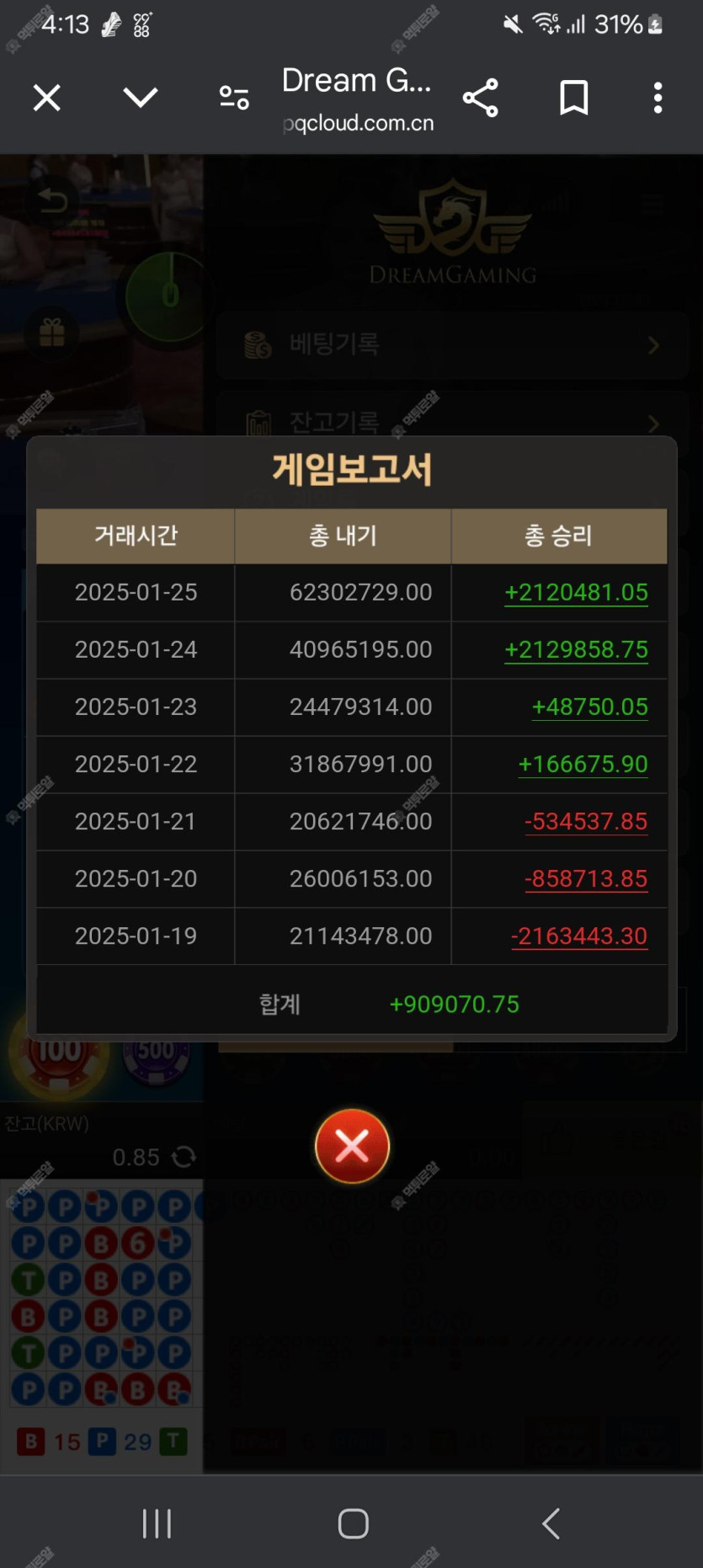Viewport: 703px width, 1568px height.
Task: Open the +48750.05 result for 2025-01-23
Action: point(589,707)
